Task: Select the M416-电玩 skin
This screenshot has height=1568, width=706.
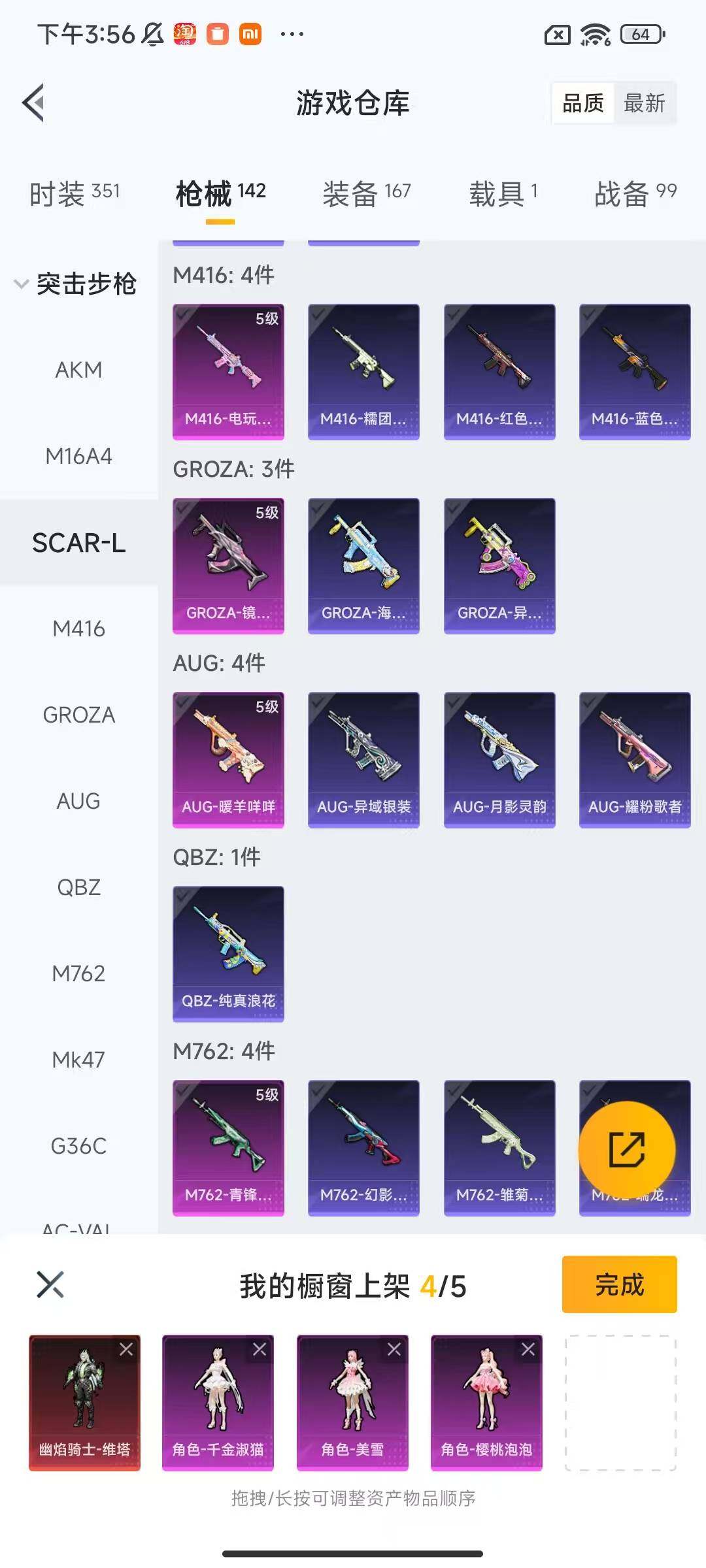Action: coord(228,371)
